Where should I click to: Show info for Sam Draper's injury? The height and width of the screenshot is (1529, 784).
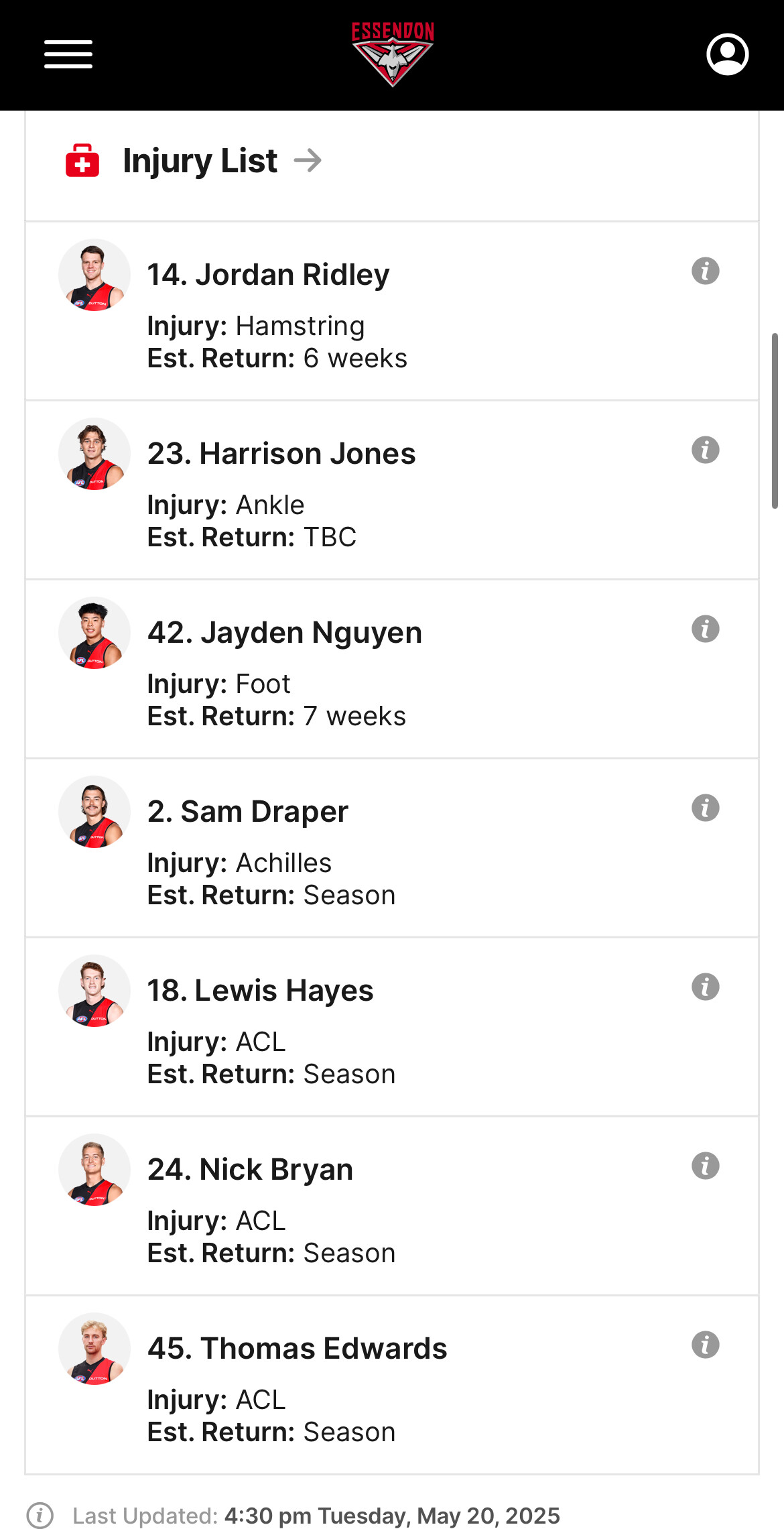pos(706,808)
